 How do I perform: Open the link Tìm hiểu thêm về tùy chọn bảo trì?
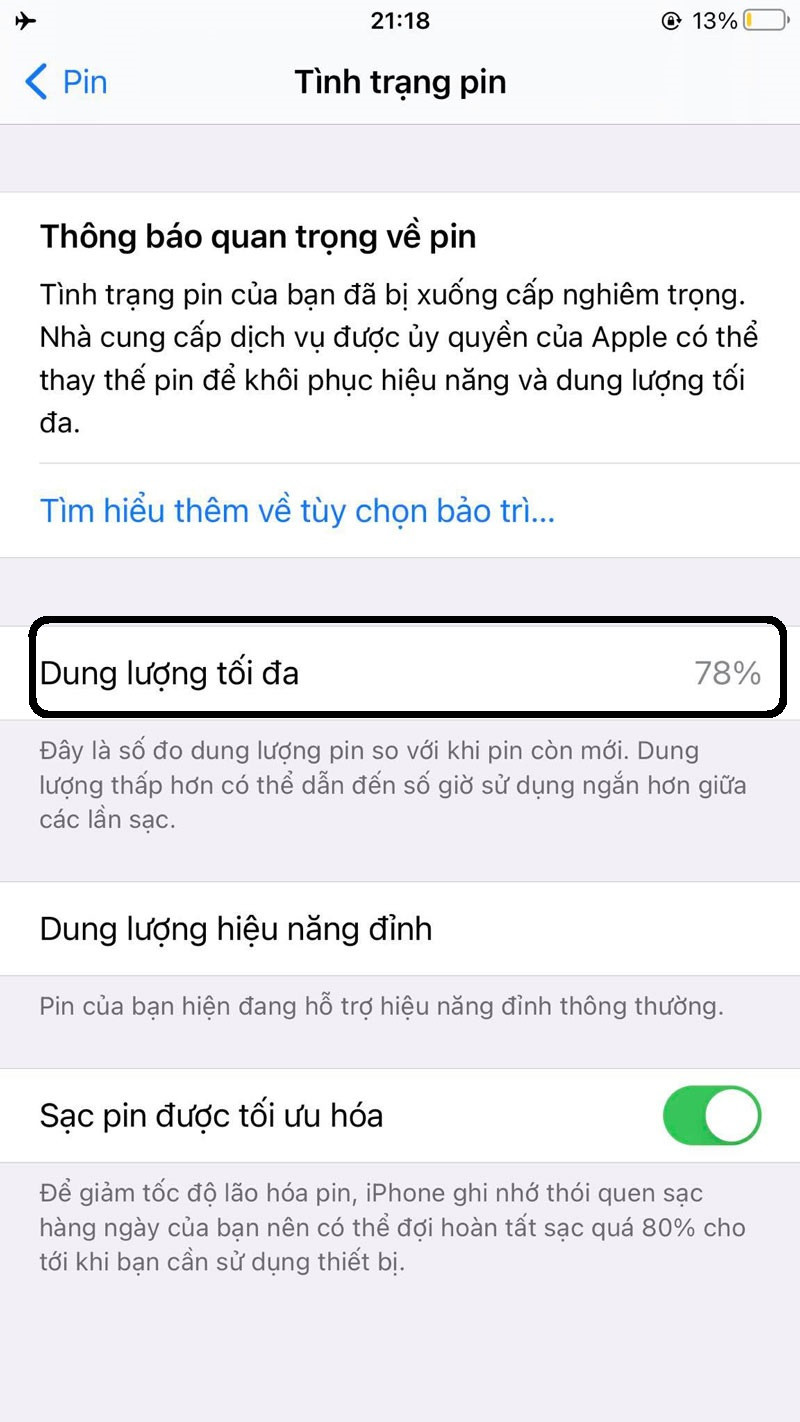tap(297, 511)
